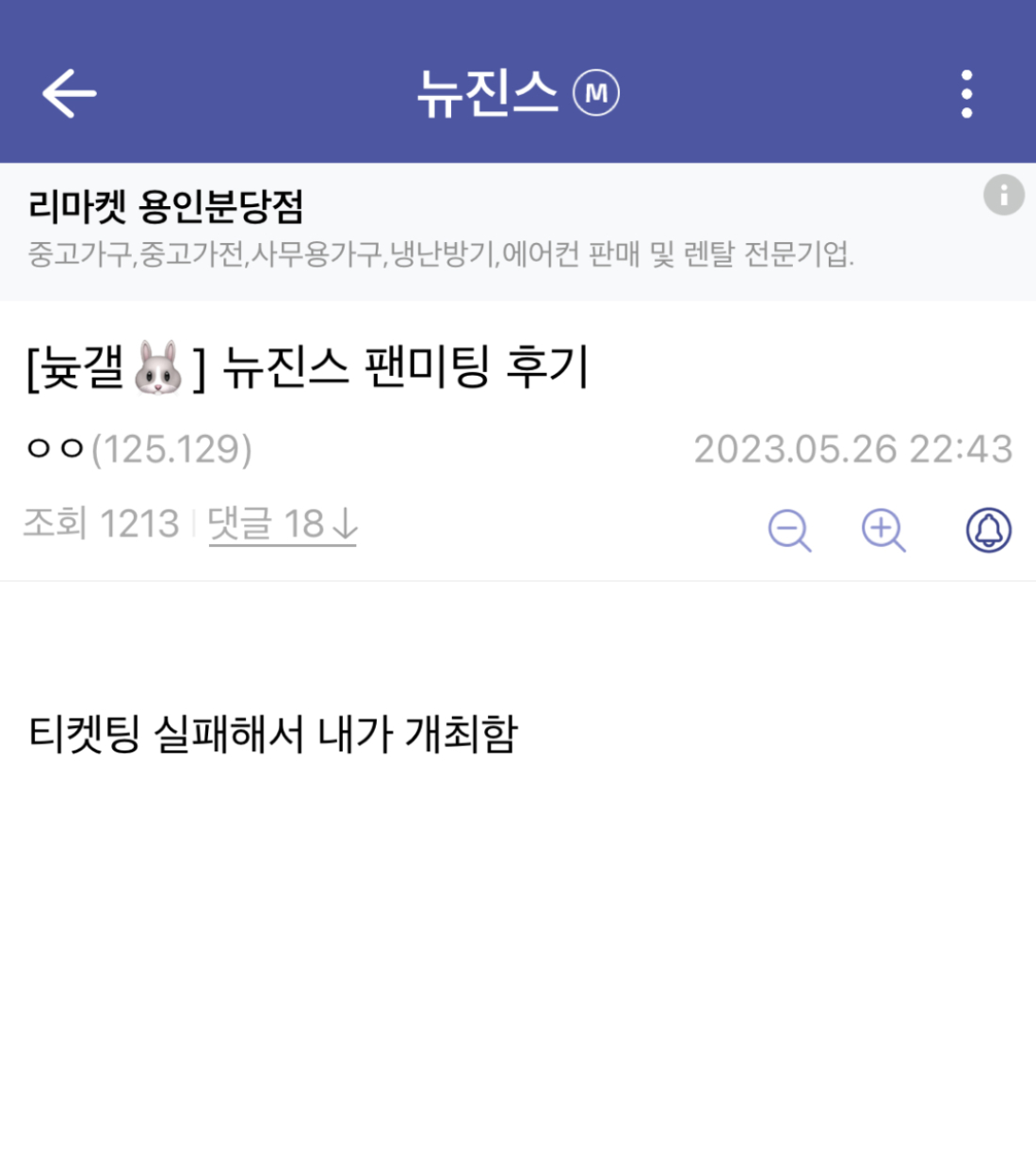Image resolution: width=1036 pixels, height=1162 pixels.
Task: Decrease text size with zoom-out icon
Action: 789,529
